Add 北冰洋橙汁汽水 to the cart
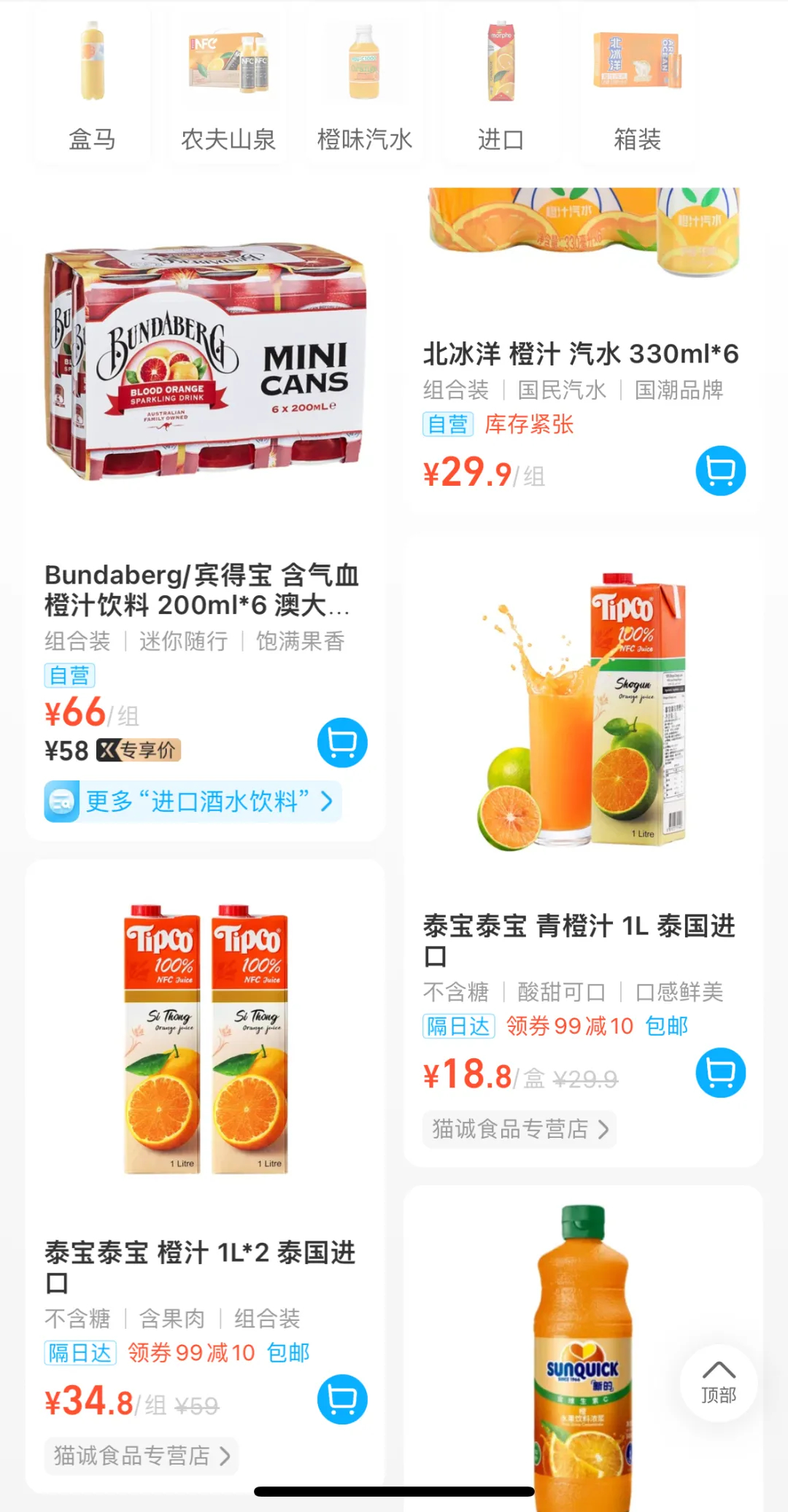Image resolution: width=788 pixels, height=1512 pixels. (x=719, y=471)
